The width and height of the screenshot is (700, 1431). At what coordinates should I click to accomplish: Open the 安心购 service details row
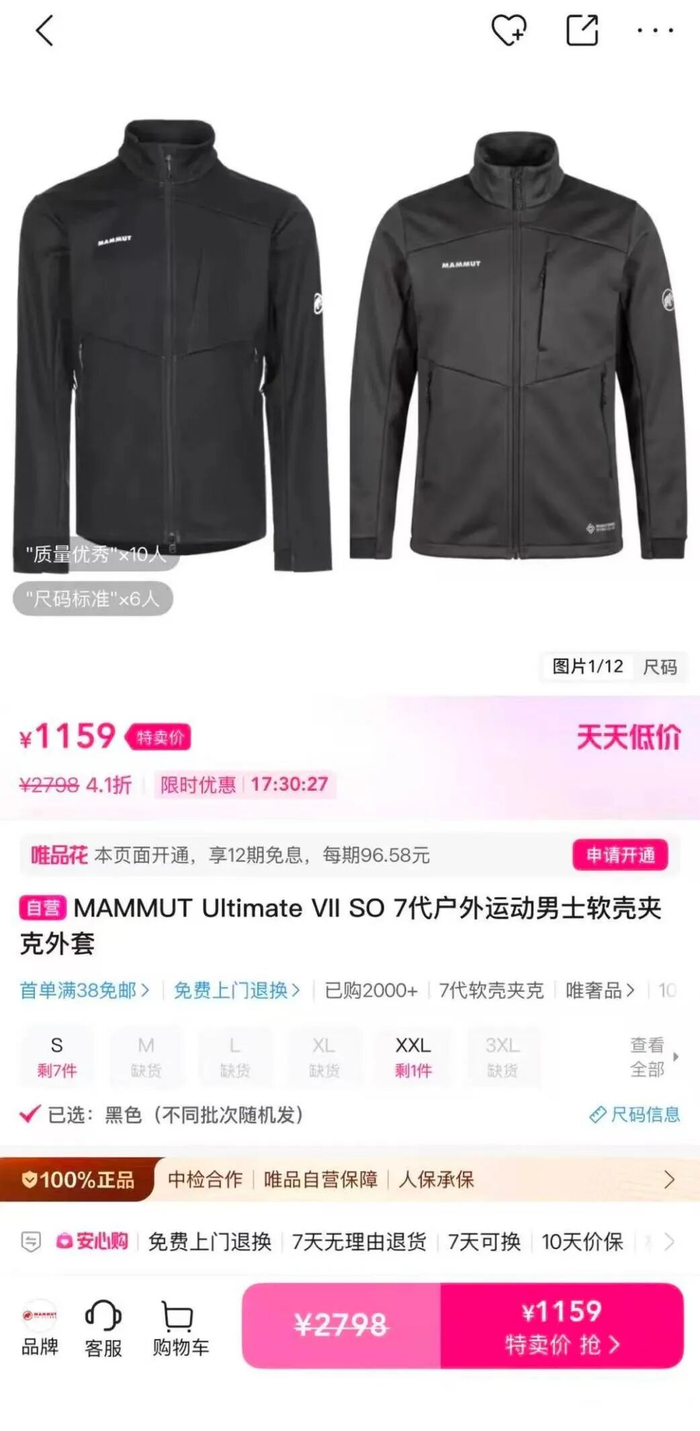(x=350, y=1242)
